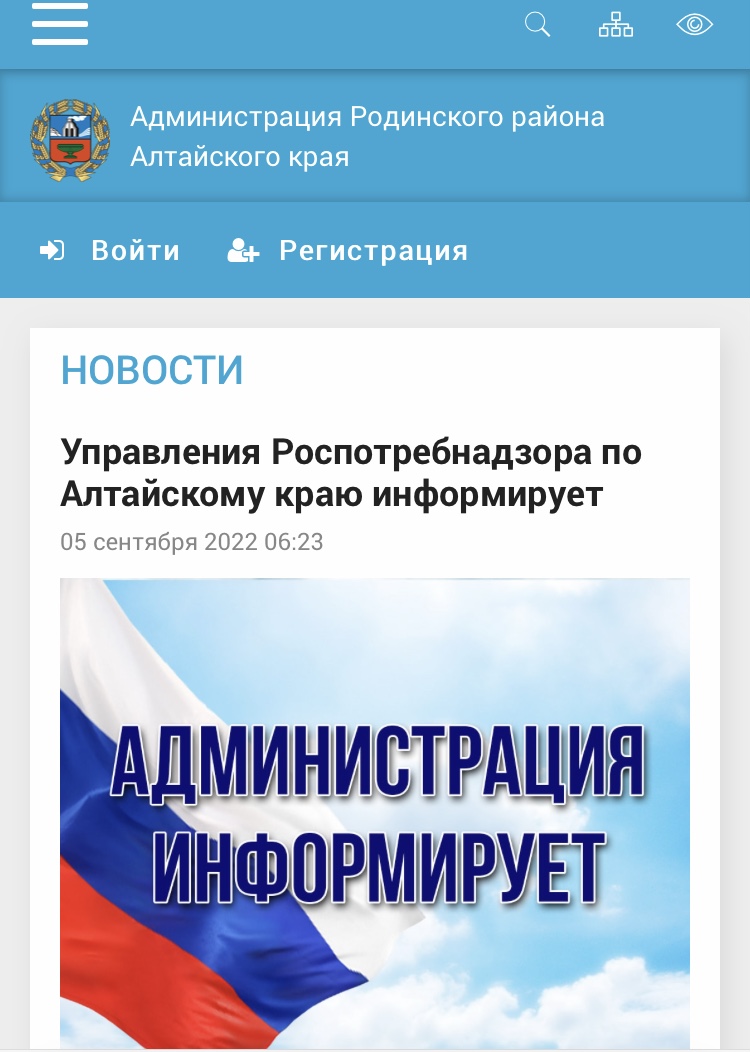This screenshot has width=750, height=1052.
Task: Open the hamburger navigation menu
Action: (60, 25)
